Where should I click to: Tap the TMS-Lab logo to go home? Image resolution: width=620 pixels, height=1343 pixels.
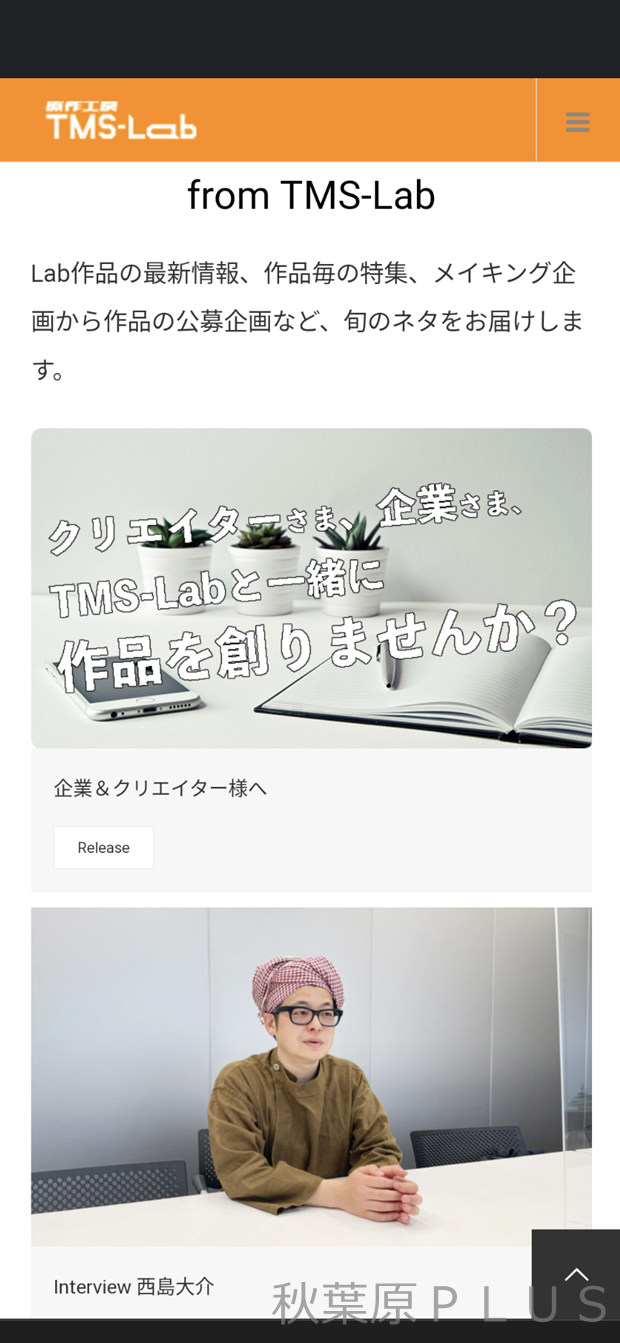pyautogui.click(x=121, y=121)
